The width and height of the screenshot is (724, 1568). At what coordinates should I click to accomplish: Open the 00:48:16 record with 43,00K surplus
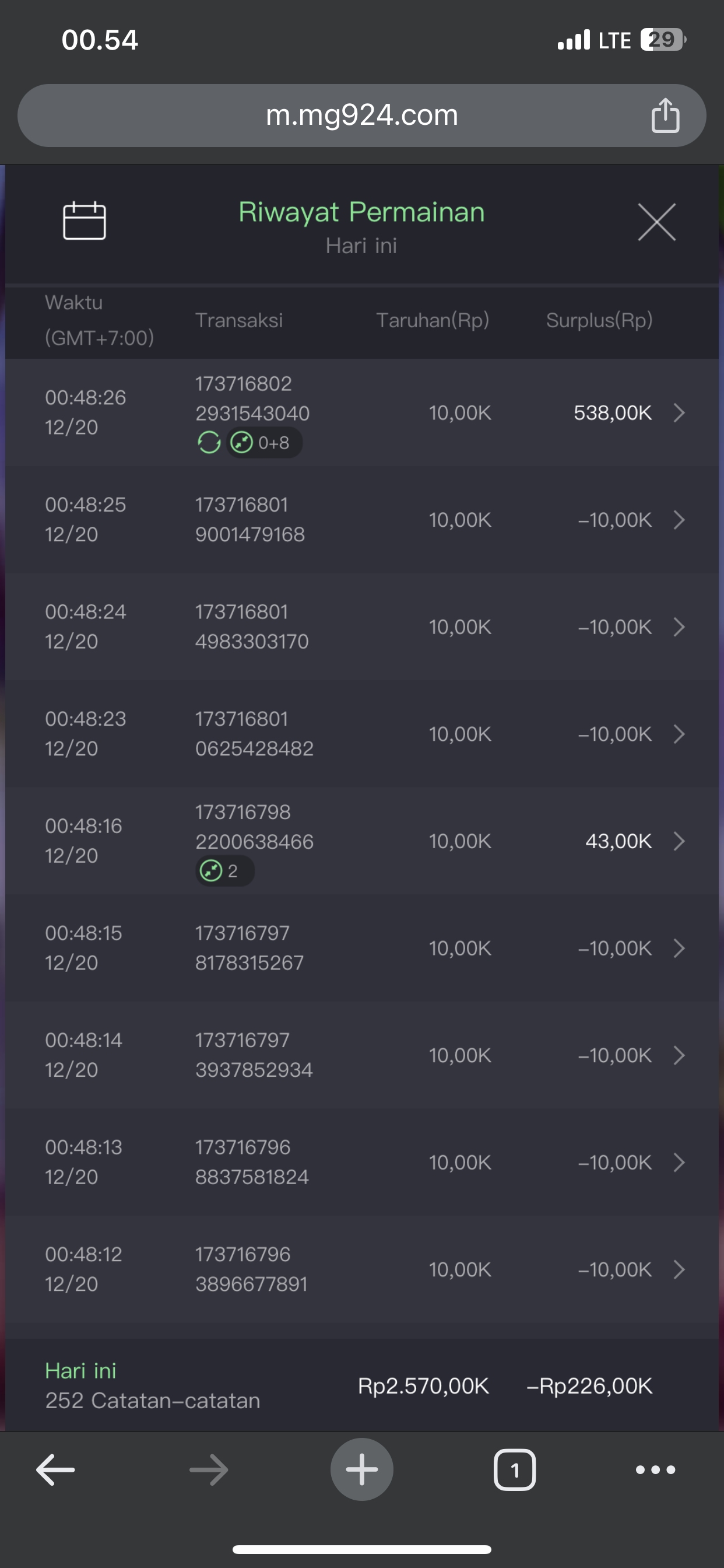[x=679, y=841]
